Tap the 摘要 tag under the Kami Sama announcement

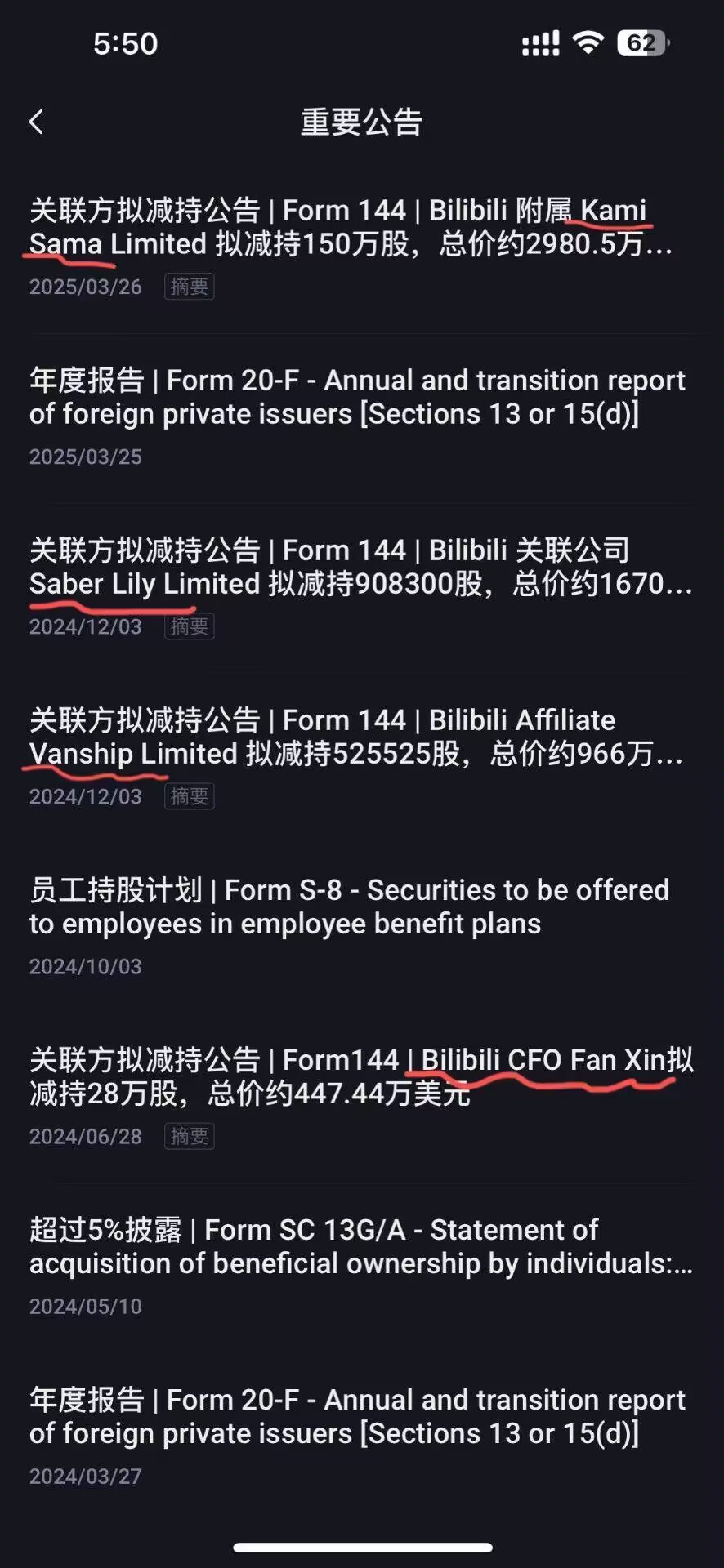pyautogui.click(x=189, y=287)
